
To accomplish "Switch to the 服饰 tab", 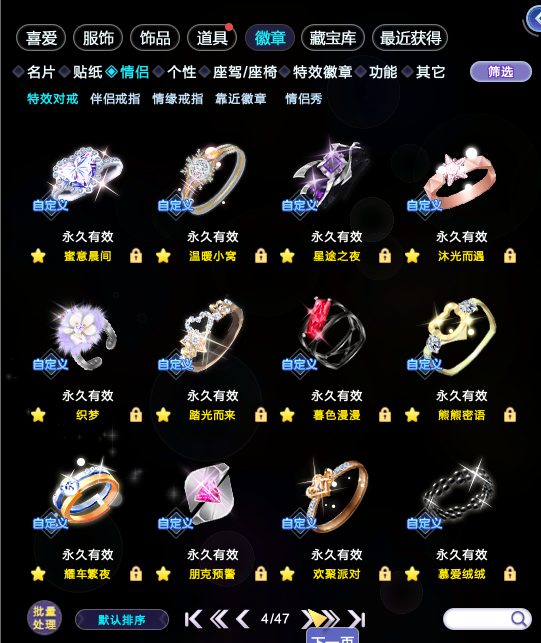I will pos(98,38).
